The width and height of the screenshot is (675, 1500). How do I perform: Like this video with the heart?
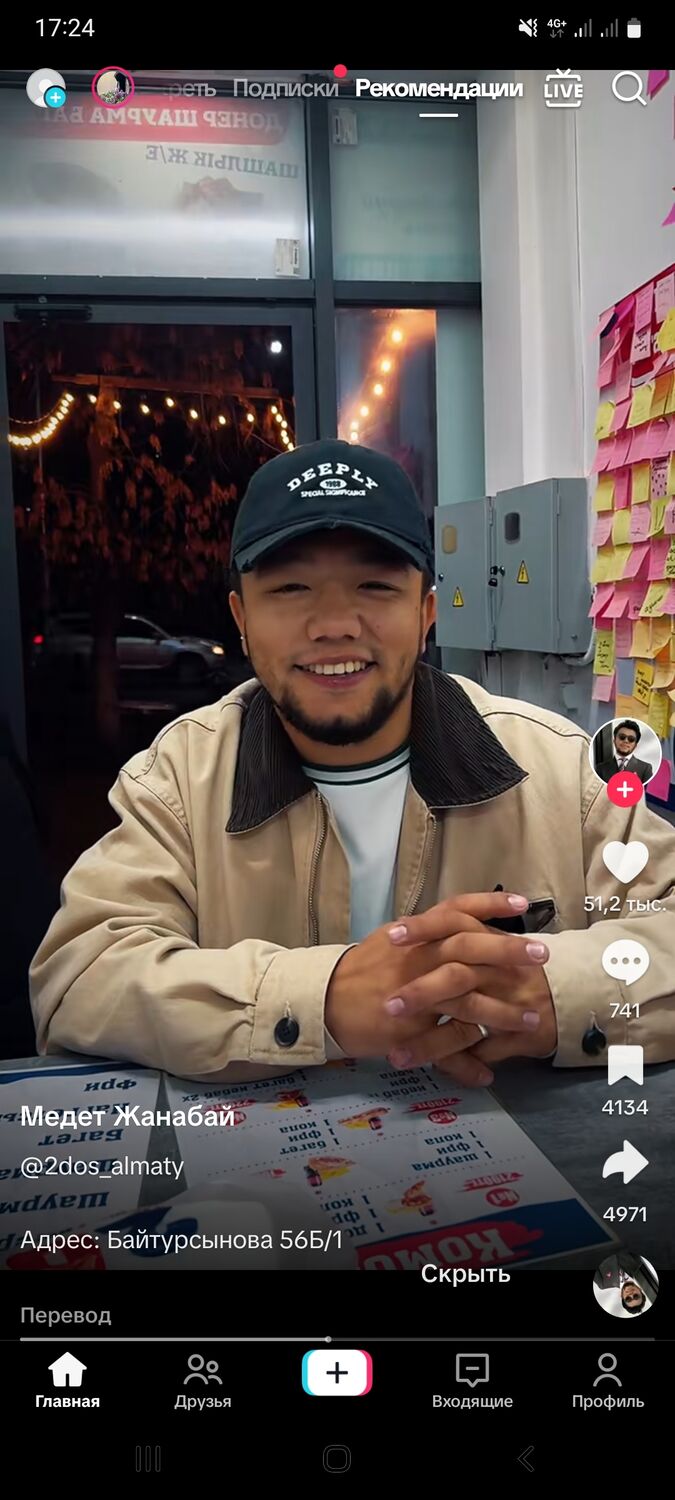tap(625, 862)
